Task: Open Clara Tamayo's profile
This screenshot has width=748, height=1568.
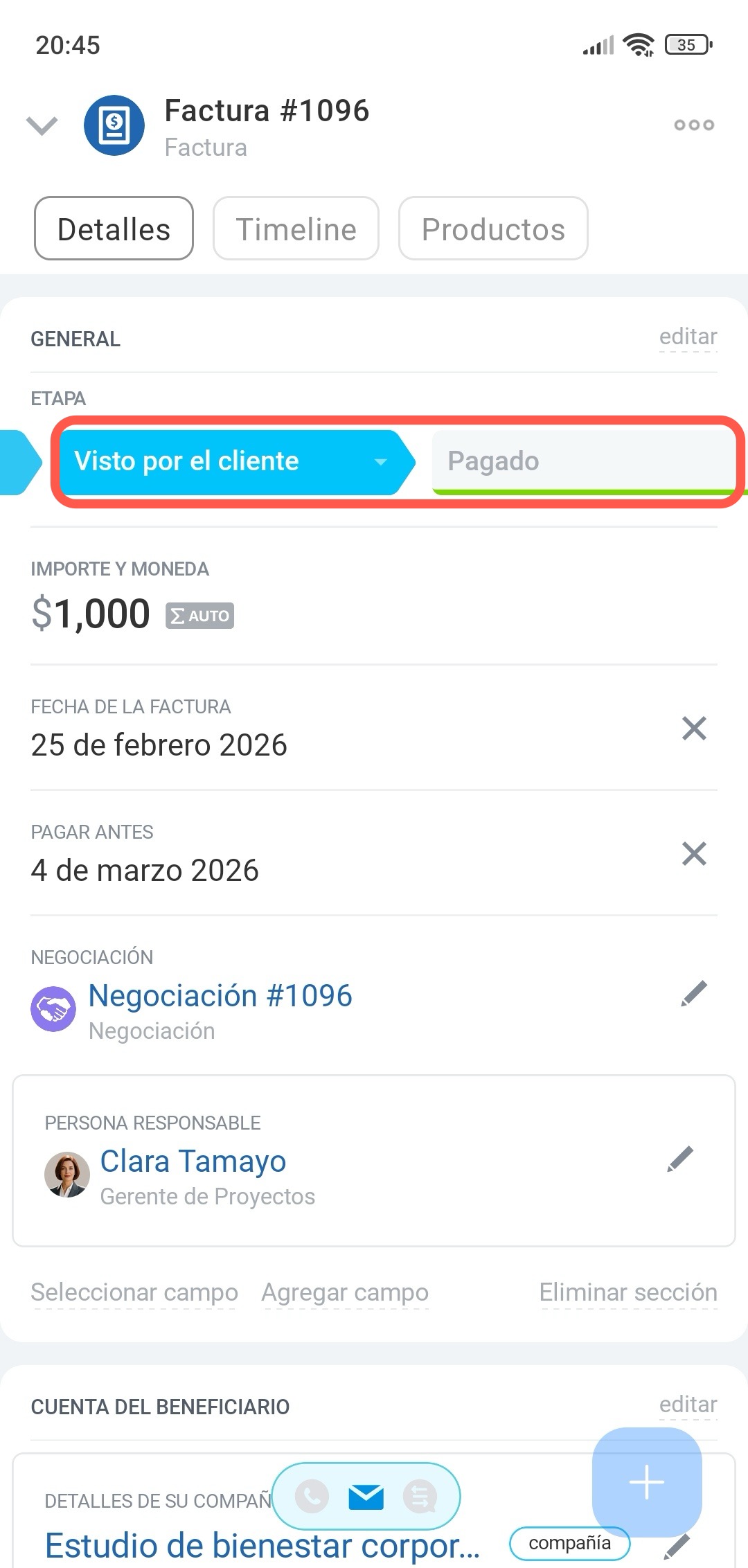Action: coord(193,1161)
